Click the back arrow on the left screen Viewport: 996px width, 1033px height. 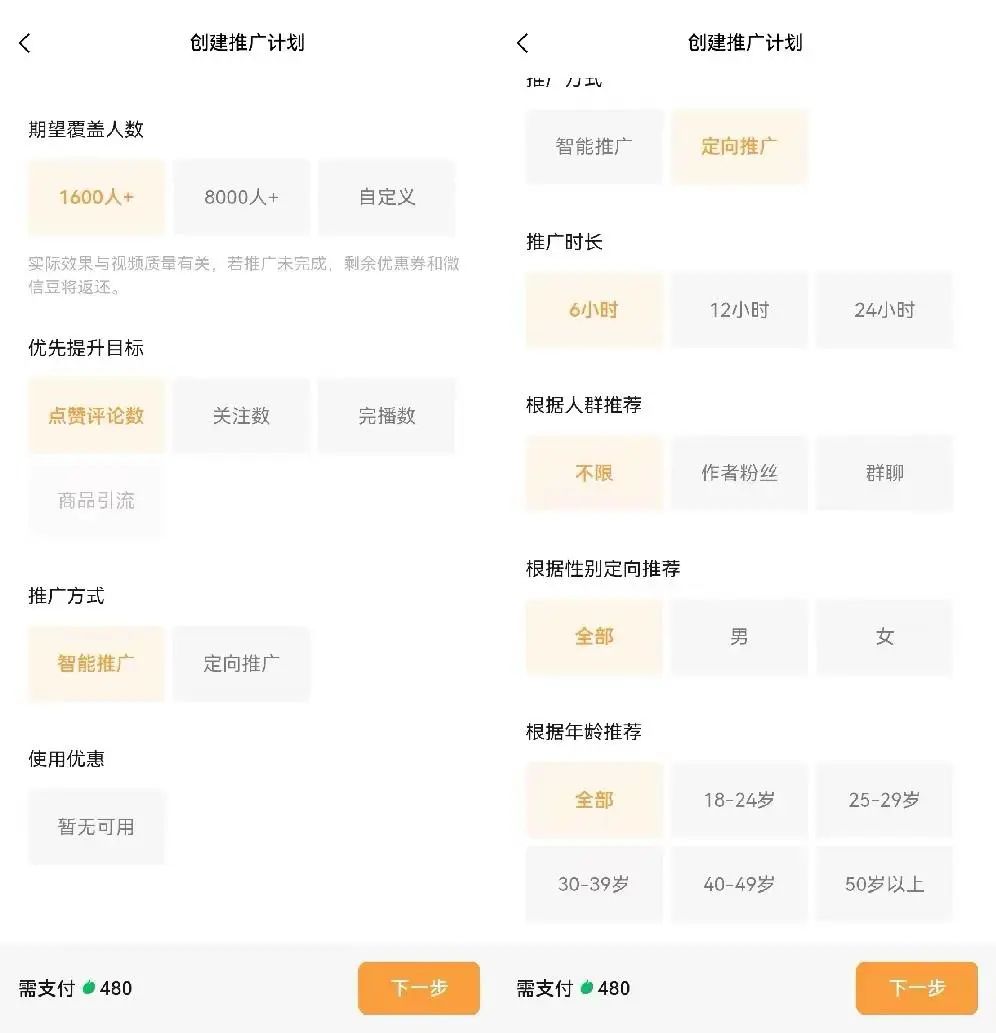click(25, 43)
